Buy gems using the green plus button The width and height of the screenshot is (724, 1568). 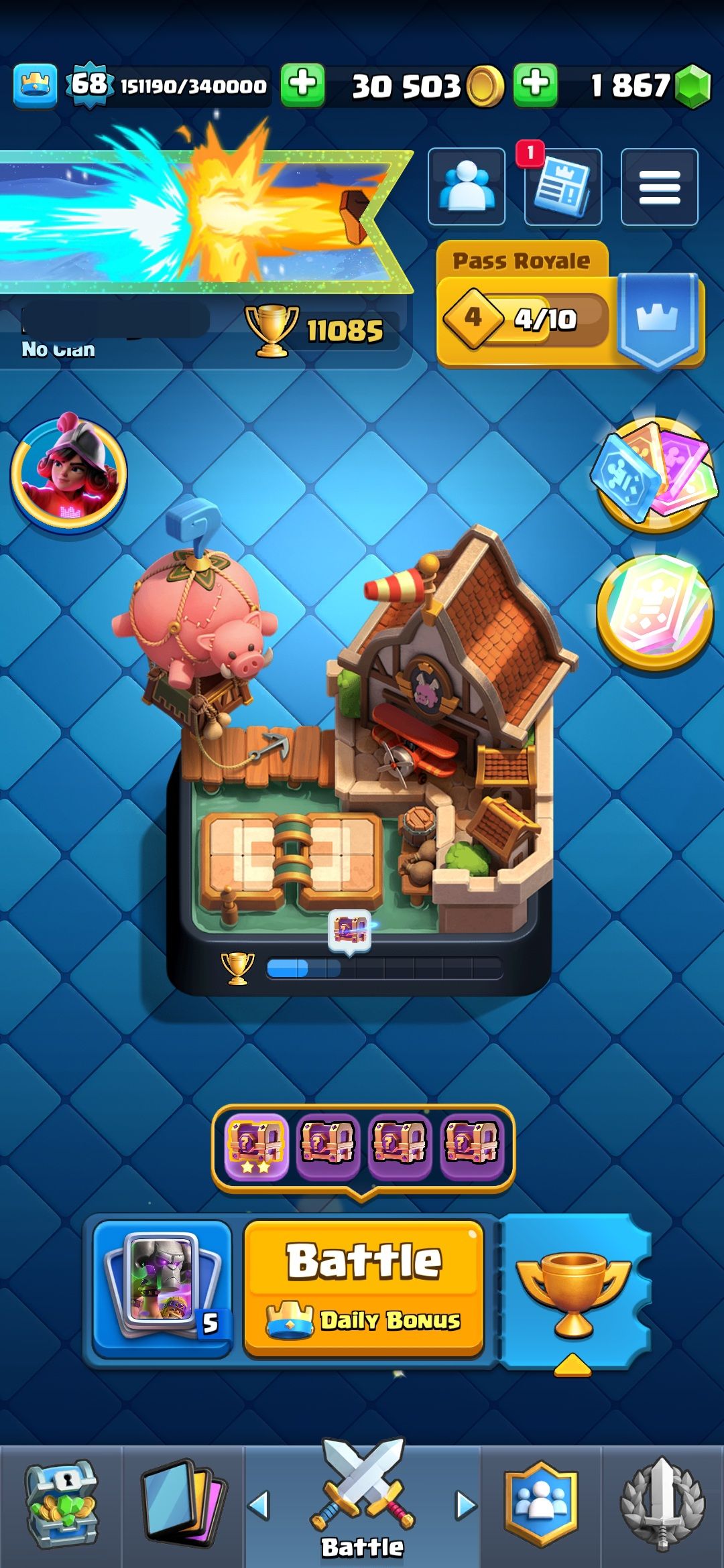click(535, 85)
